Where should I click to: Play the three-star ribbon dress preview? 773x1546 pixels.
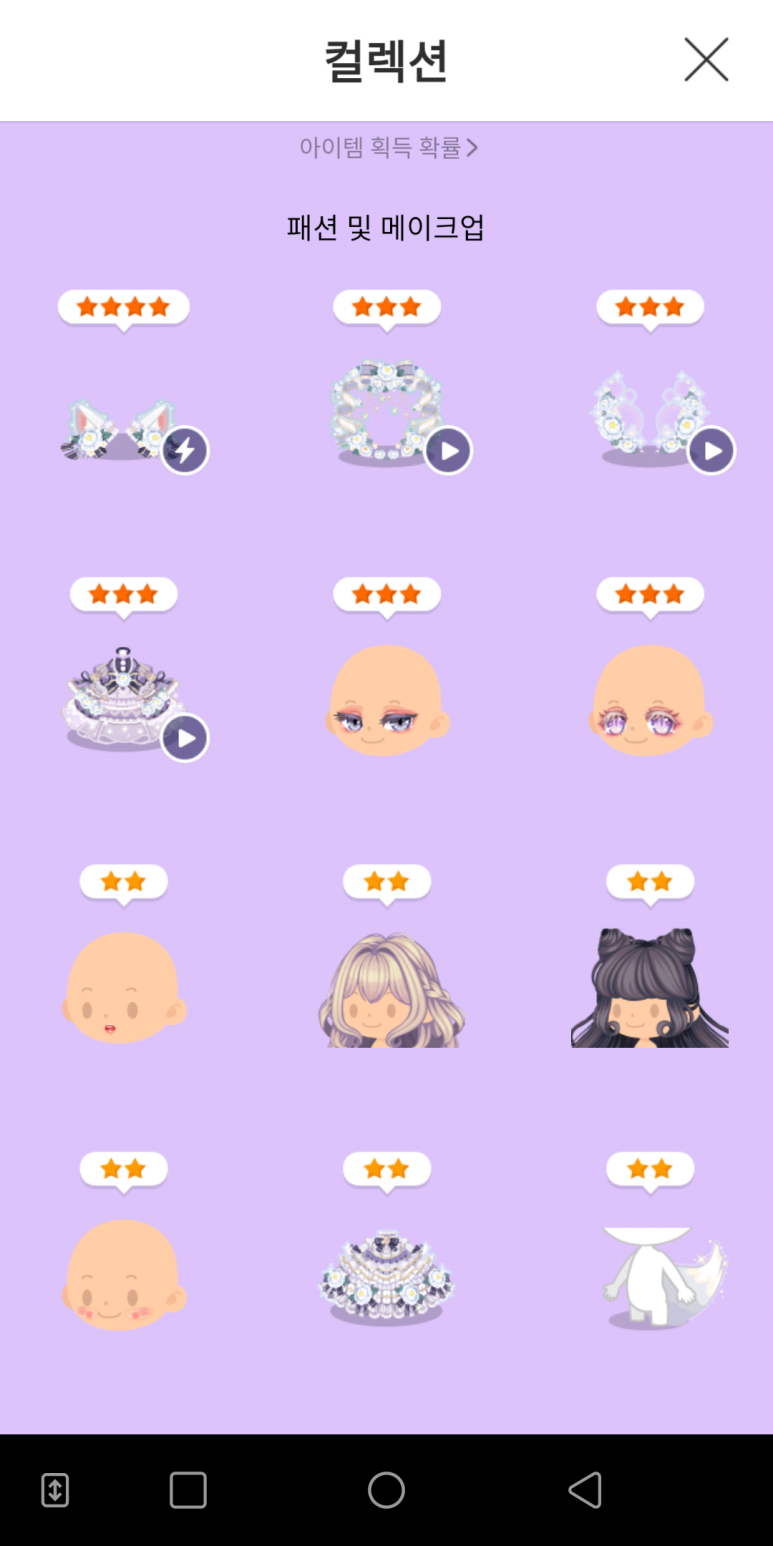coord(185,738)
